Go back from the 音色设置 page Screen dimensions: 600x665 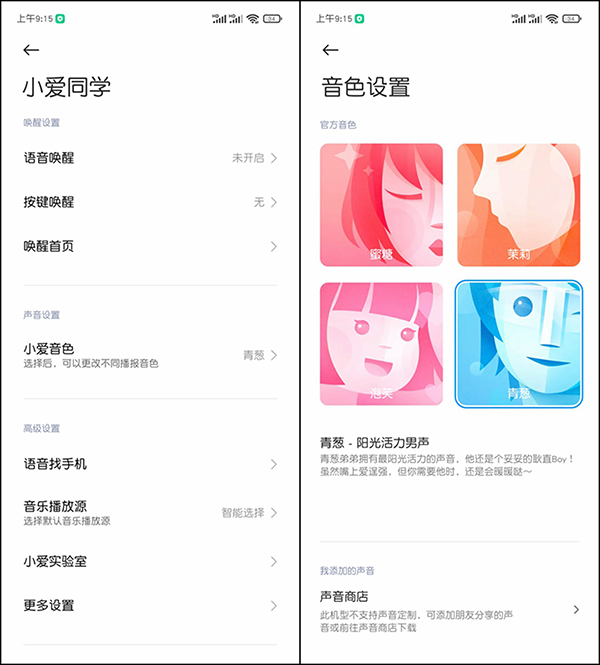[331, 50]
